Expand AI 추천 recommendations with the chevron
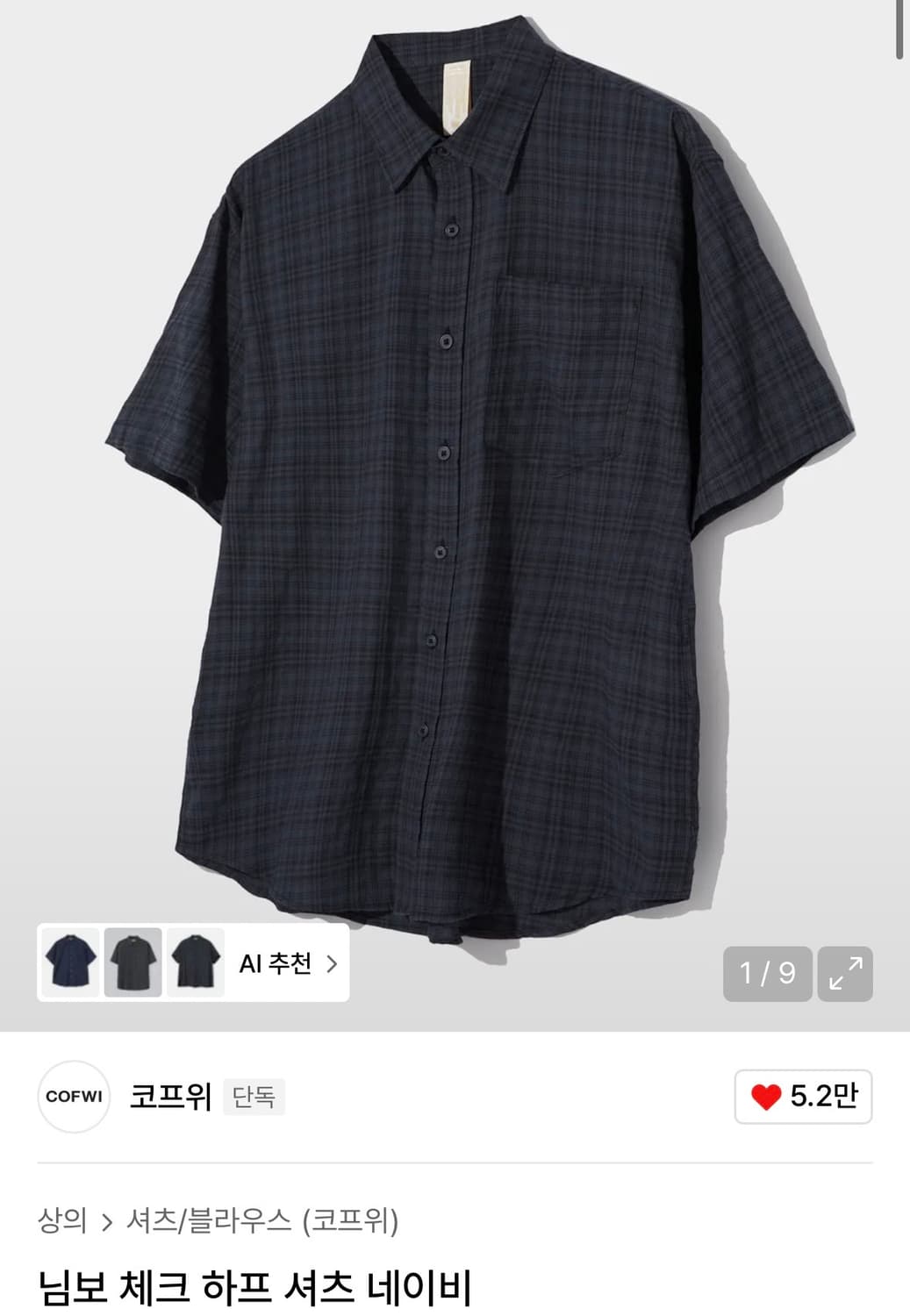Image resolution: width=910 pixels, height=1316 pixels. 332,962
